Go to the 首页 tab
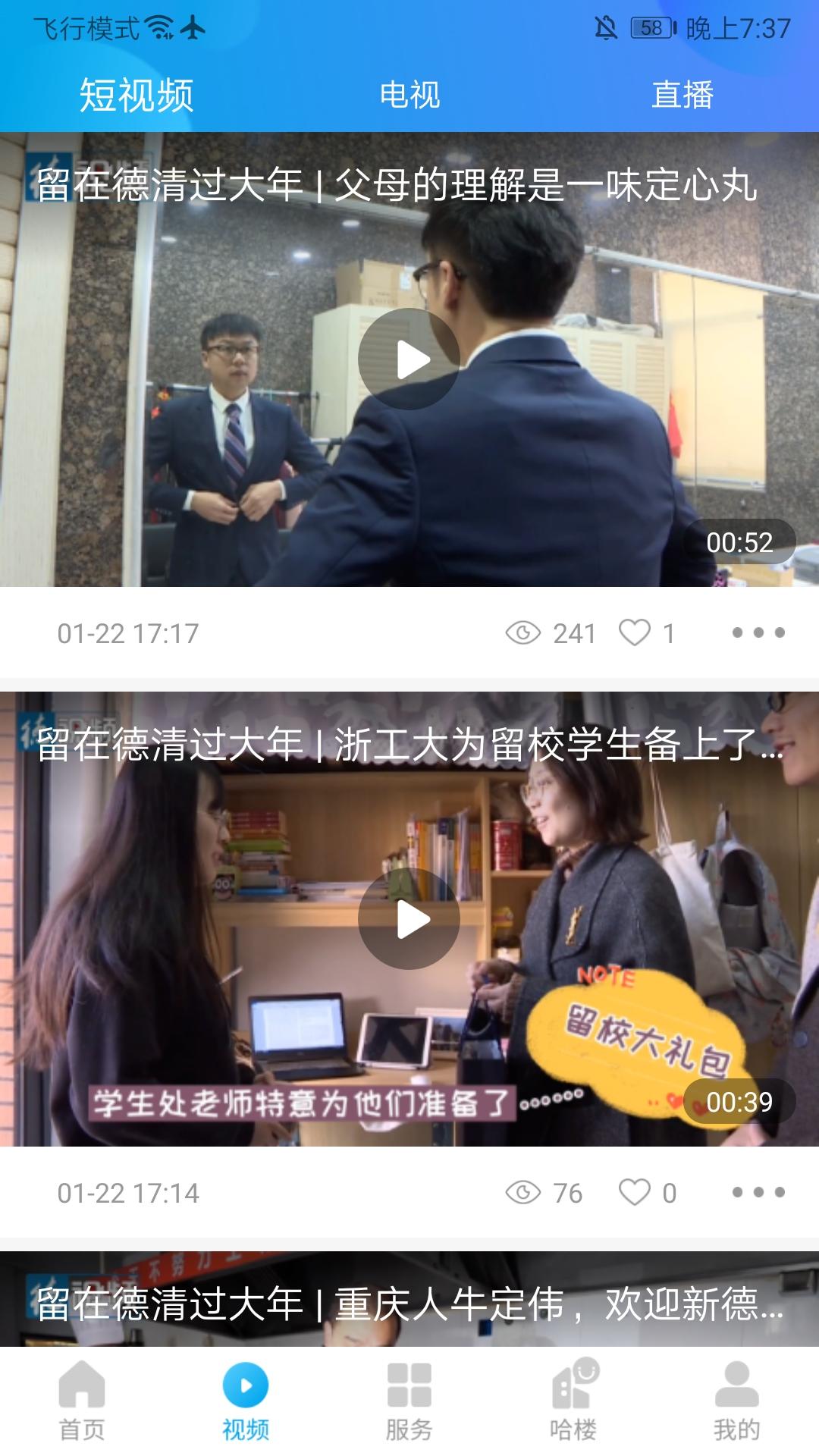The image size is (819, 1456). [82, 1401]
